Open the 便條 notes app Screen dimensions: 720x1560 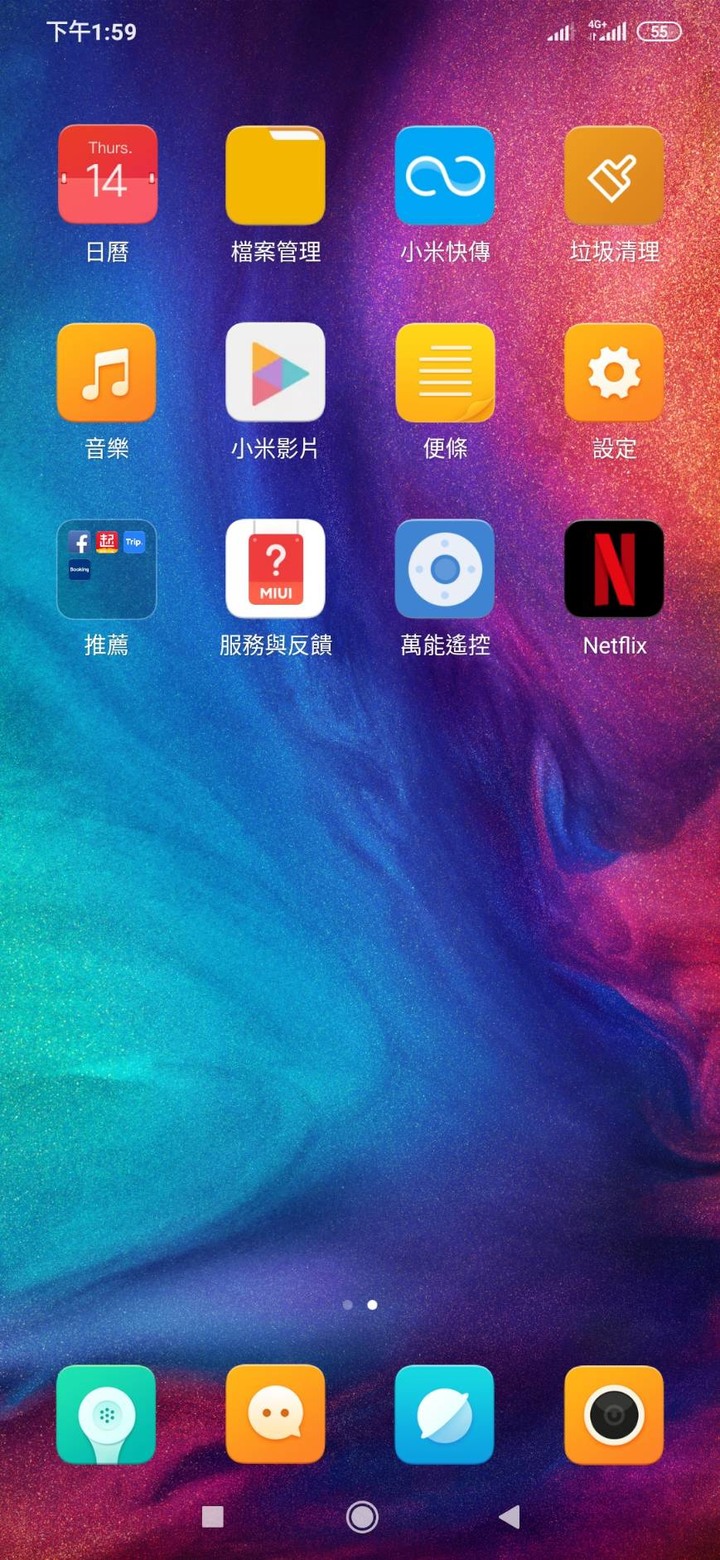tap(444, 372)
